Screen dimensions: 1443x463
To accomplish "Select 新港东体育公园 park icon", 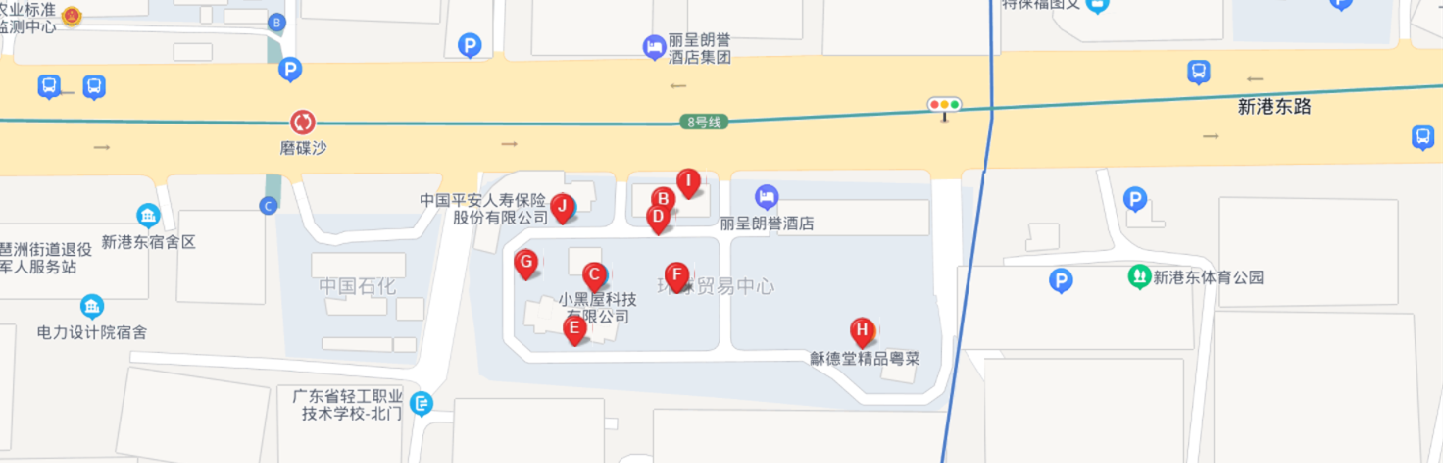I will pyautogui.click(x=1138, y=277).
